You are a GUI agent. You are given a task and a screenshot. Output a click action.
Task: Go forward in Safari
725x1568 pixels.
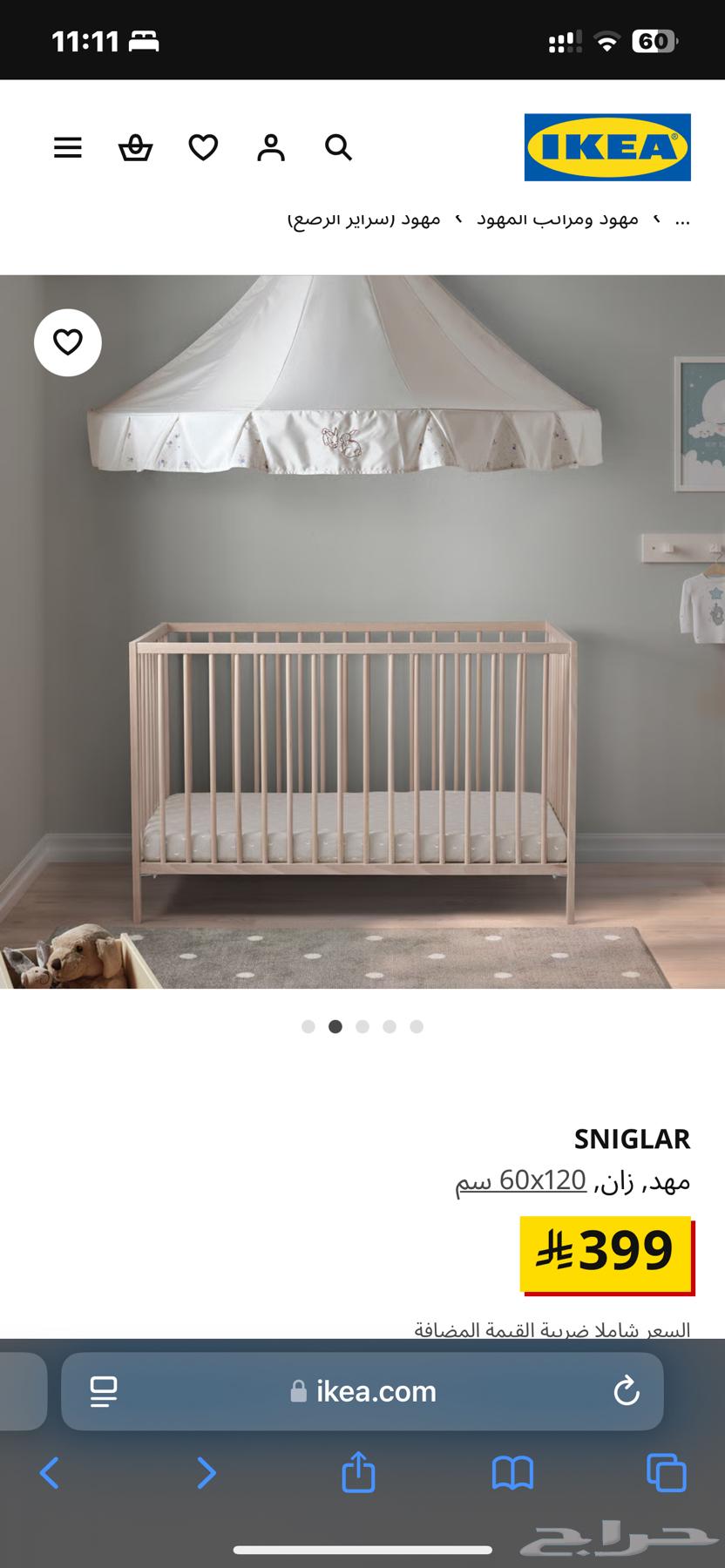click(206, 1473)
